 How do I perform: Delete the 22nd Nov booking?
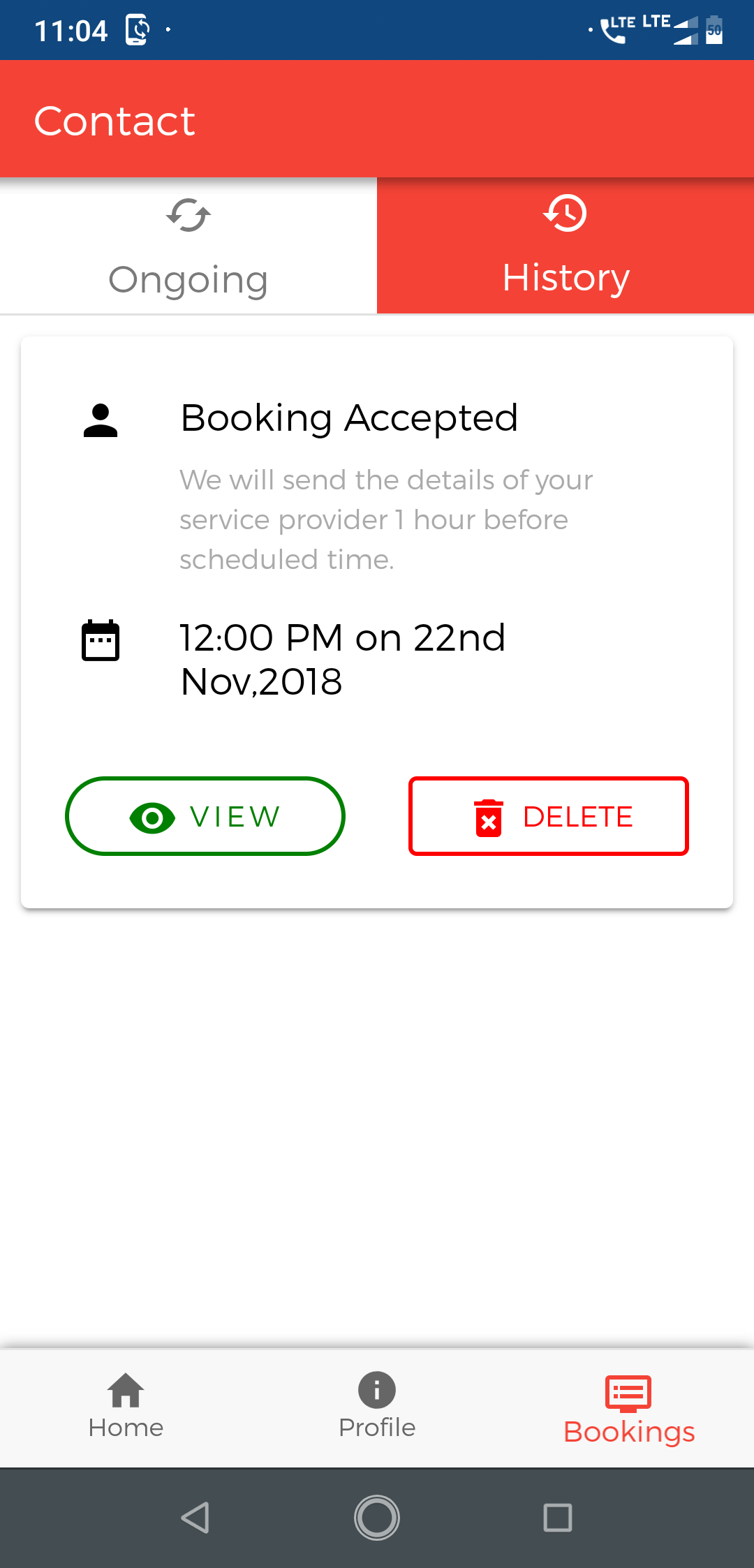[549, 816]
